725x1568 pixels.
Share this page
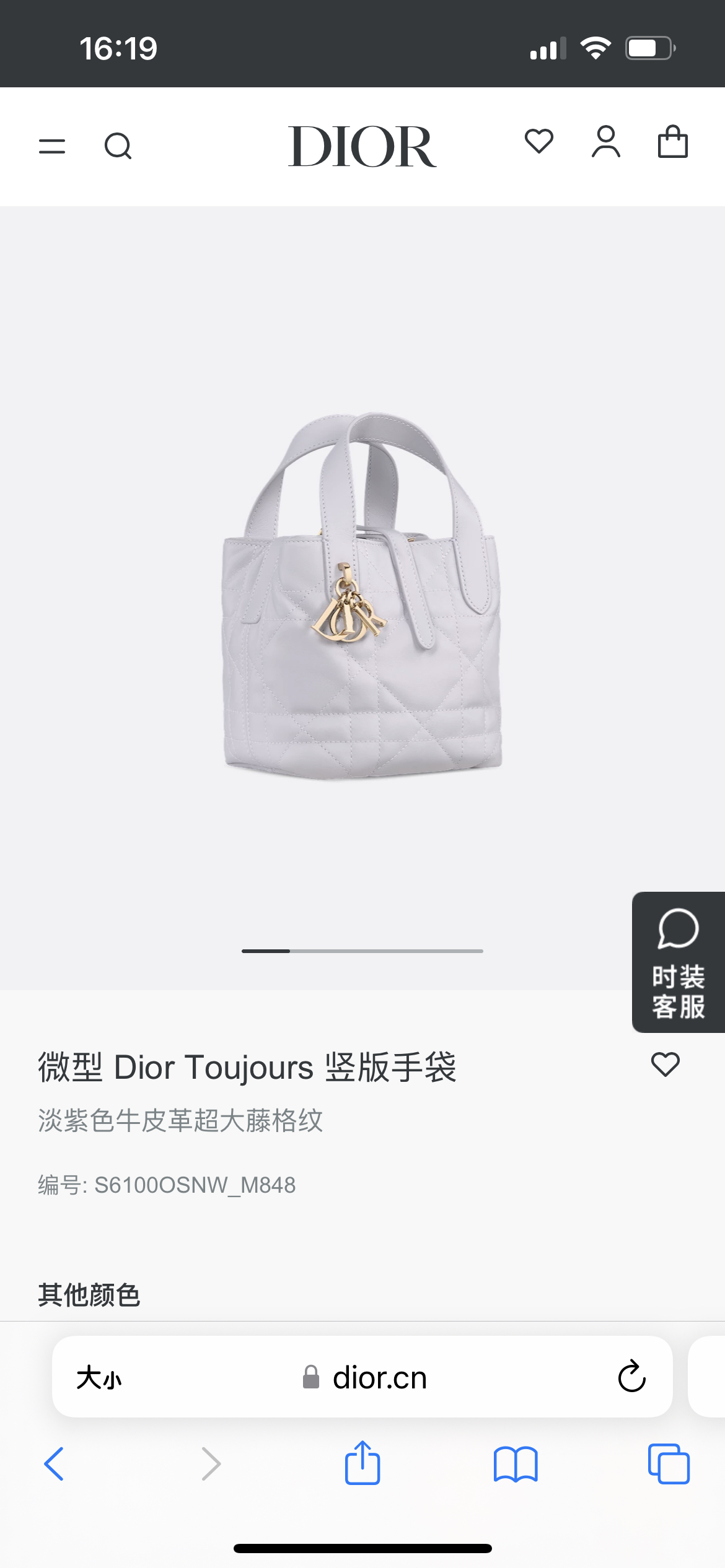point(362,1463)
